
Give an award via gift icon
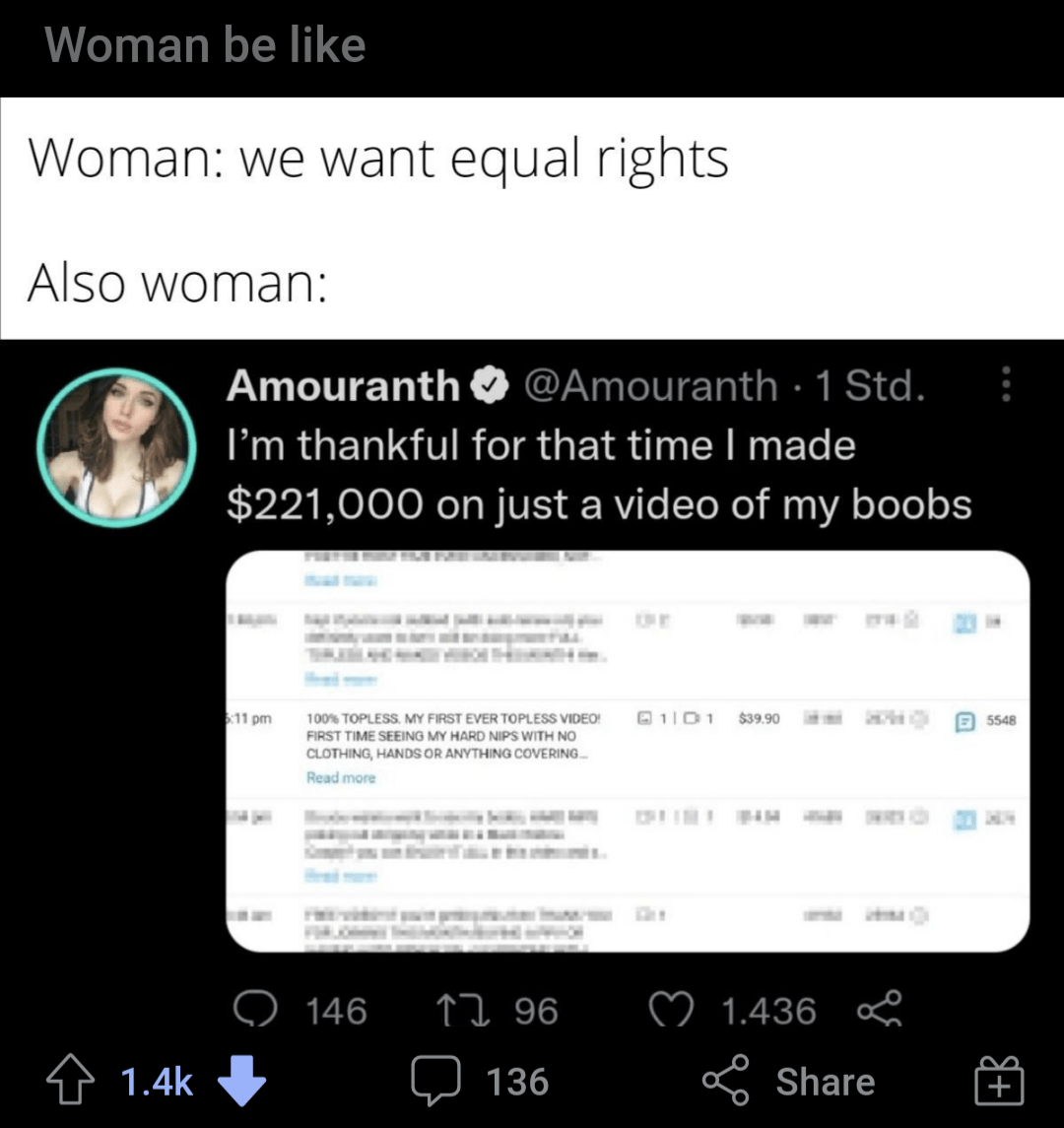tap(999, 1082)
